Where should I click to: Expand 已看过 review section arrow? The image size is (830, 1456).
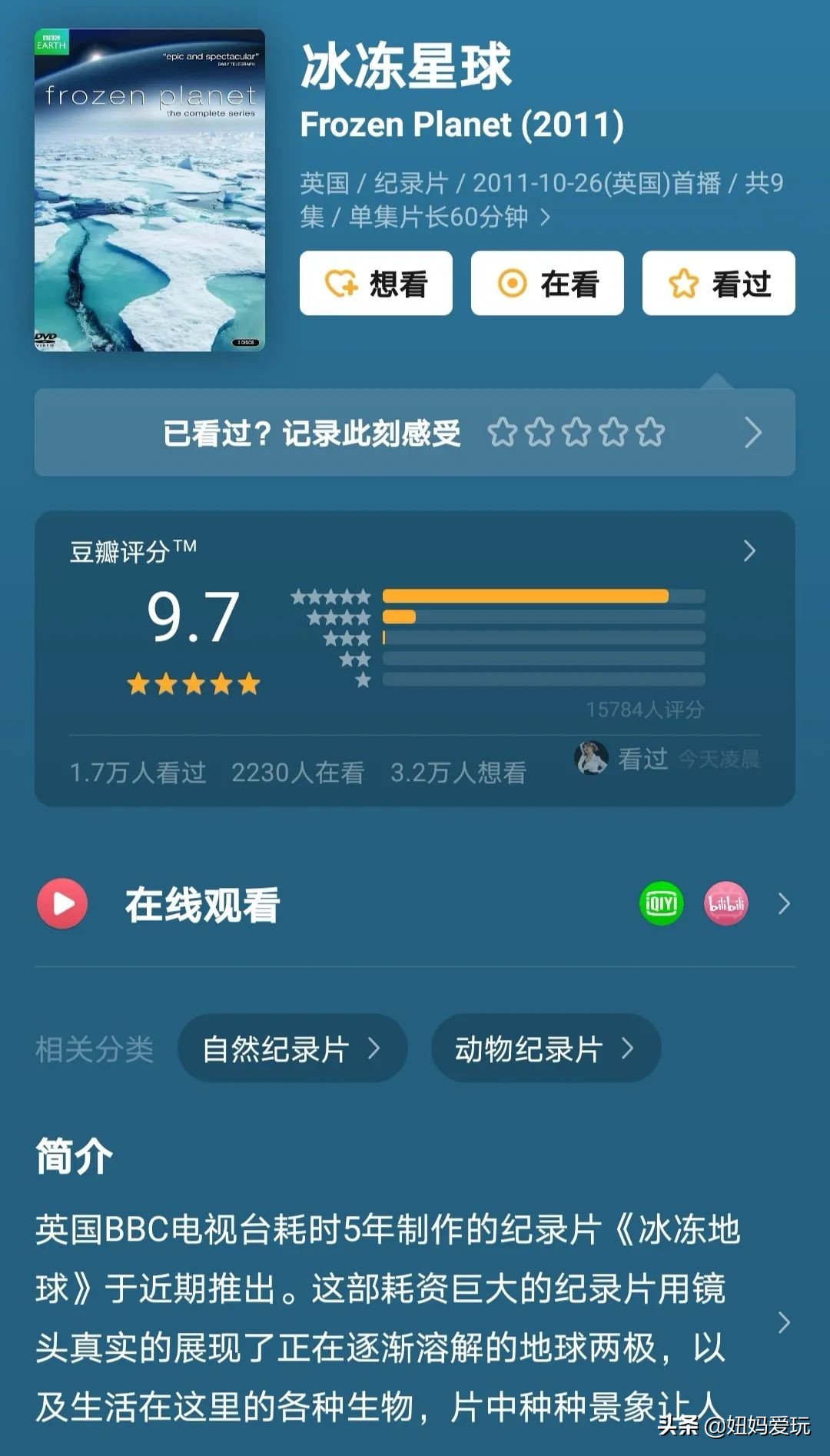pos(755,432)
